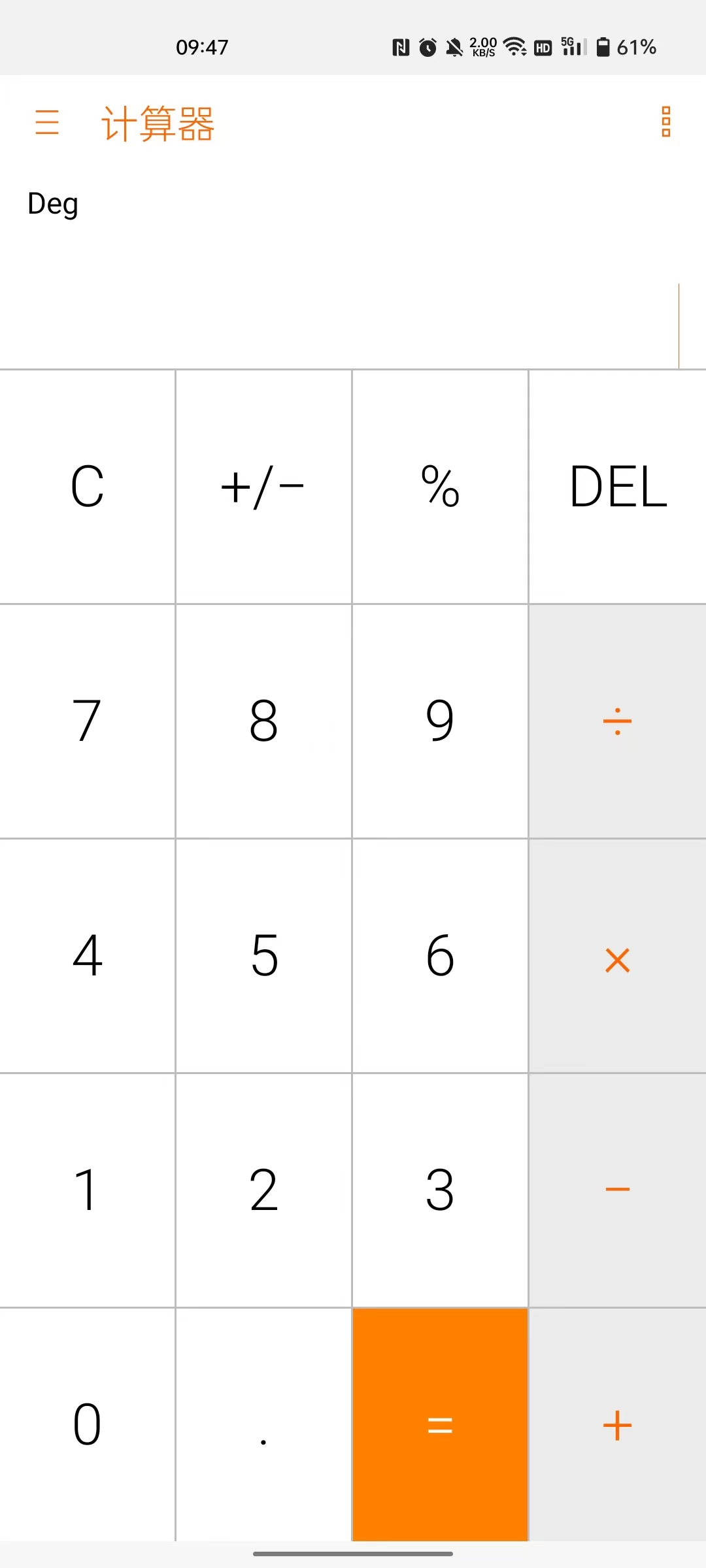Screen dimensions: 706x1568
Task: Toggle the sign with +/− key
Action: click(263, 487)
